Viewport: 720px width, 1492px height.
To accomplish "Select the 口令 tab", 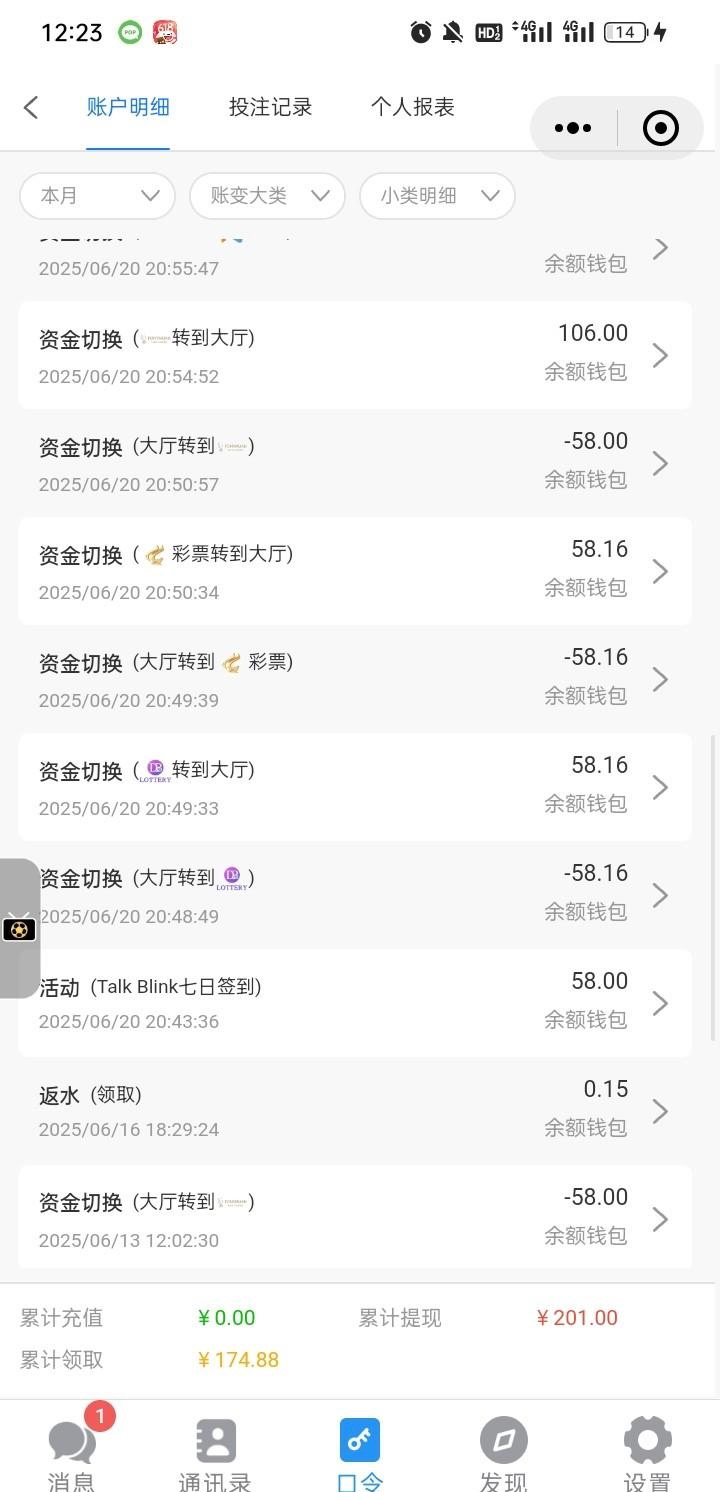I will pyautogui.click(x=360, y=1452).
